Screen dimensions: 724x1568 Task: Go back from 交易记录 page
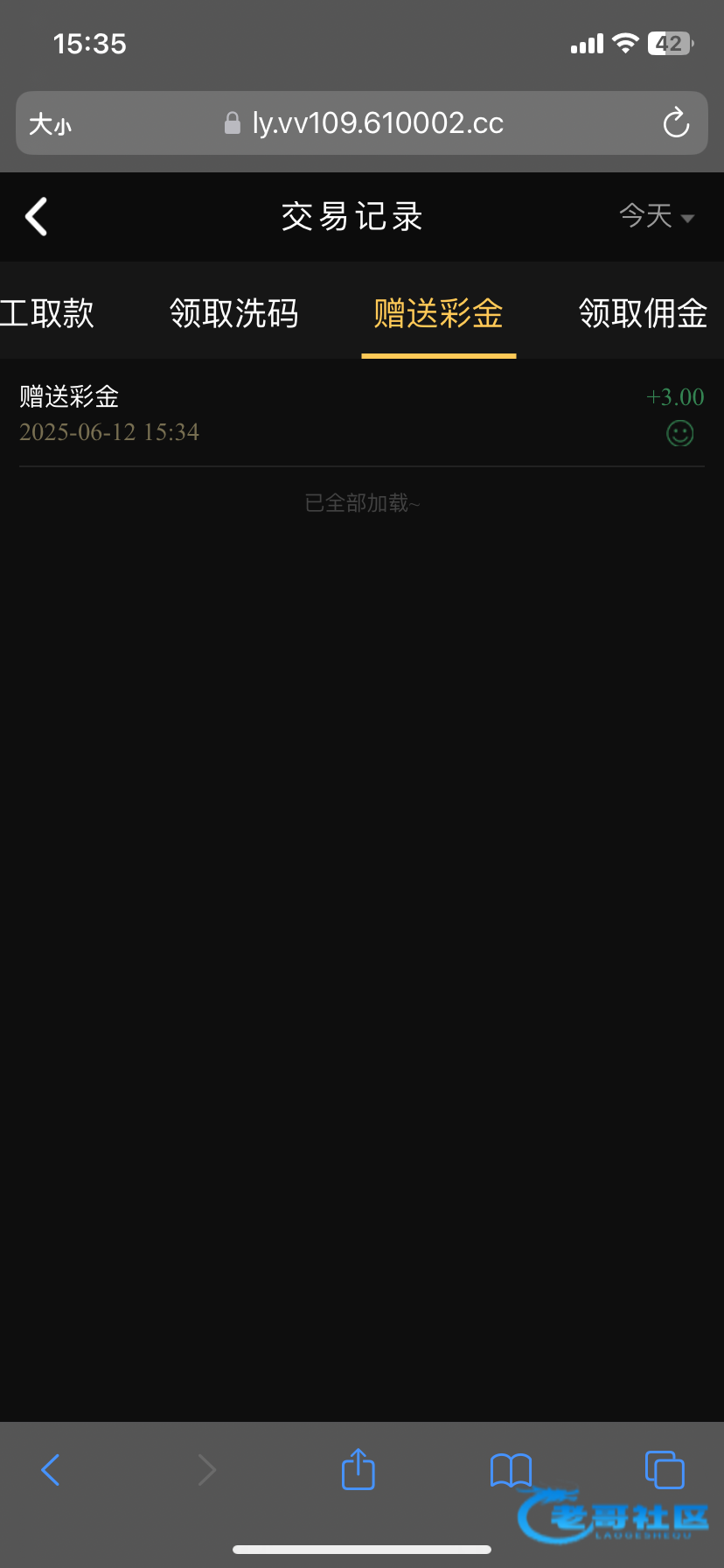click(37, 216)
